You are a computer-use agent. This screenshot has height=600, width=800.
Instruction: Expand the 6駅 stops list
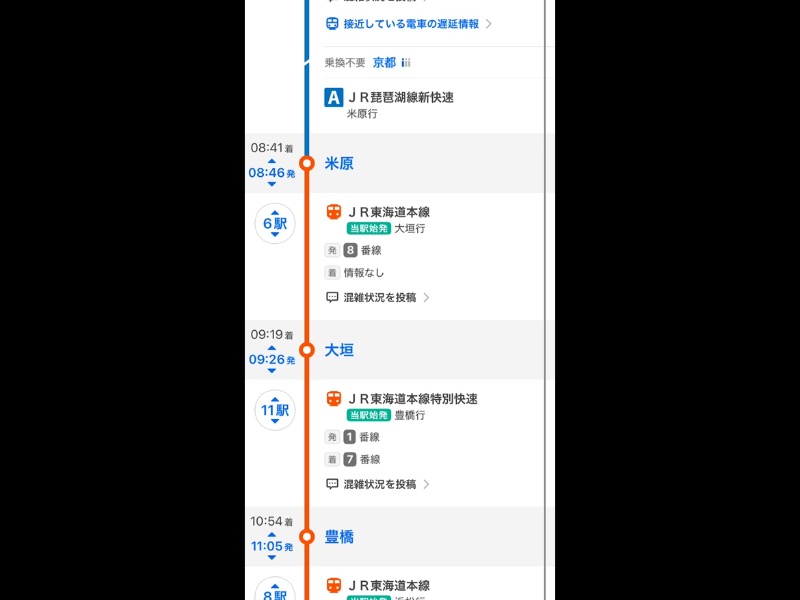pyautogui.click(x=275, y=224)
